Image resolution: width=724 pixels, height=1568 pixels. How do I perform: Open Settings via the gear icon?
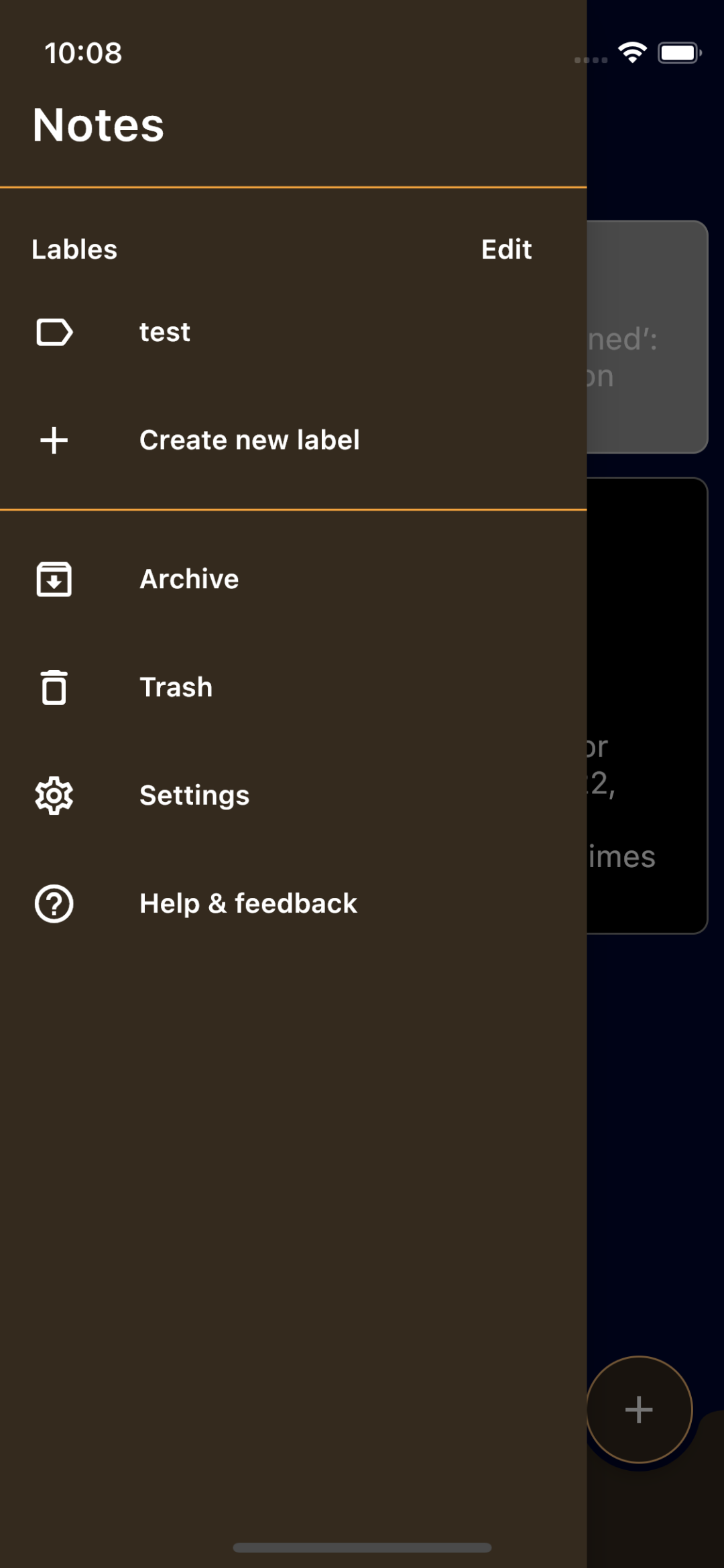coord(54,795)
